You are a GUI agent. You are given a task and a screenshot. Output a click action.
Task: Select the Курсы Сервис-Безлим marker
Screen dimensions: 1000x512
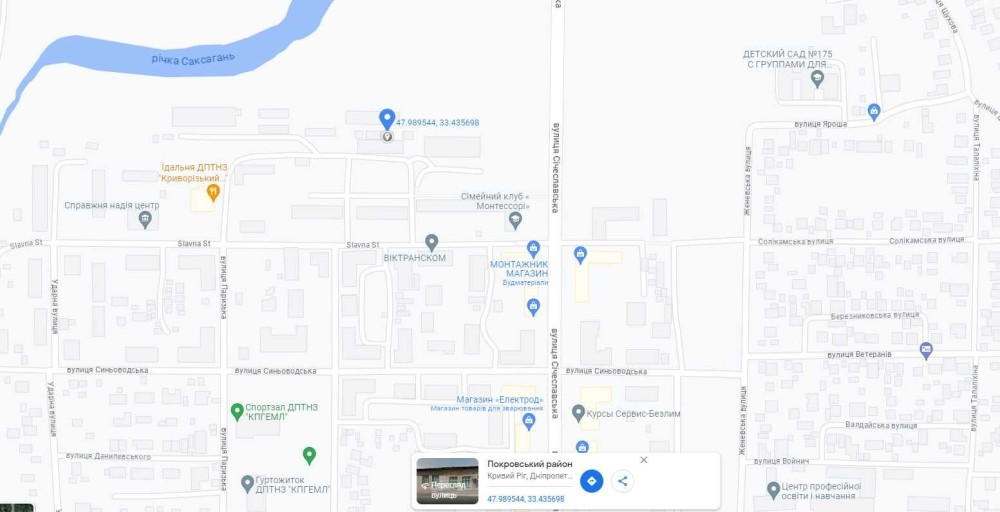[x=578, y=413]
